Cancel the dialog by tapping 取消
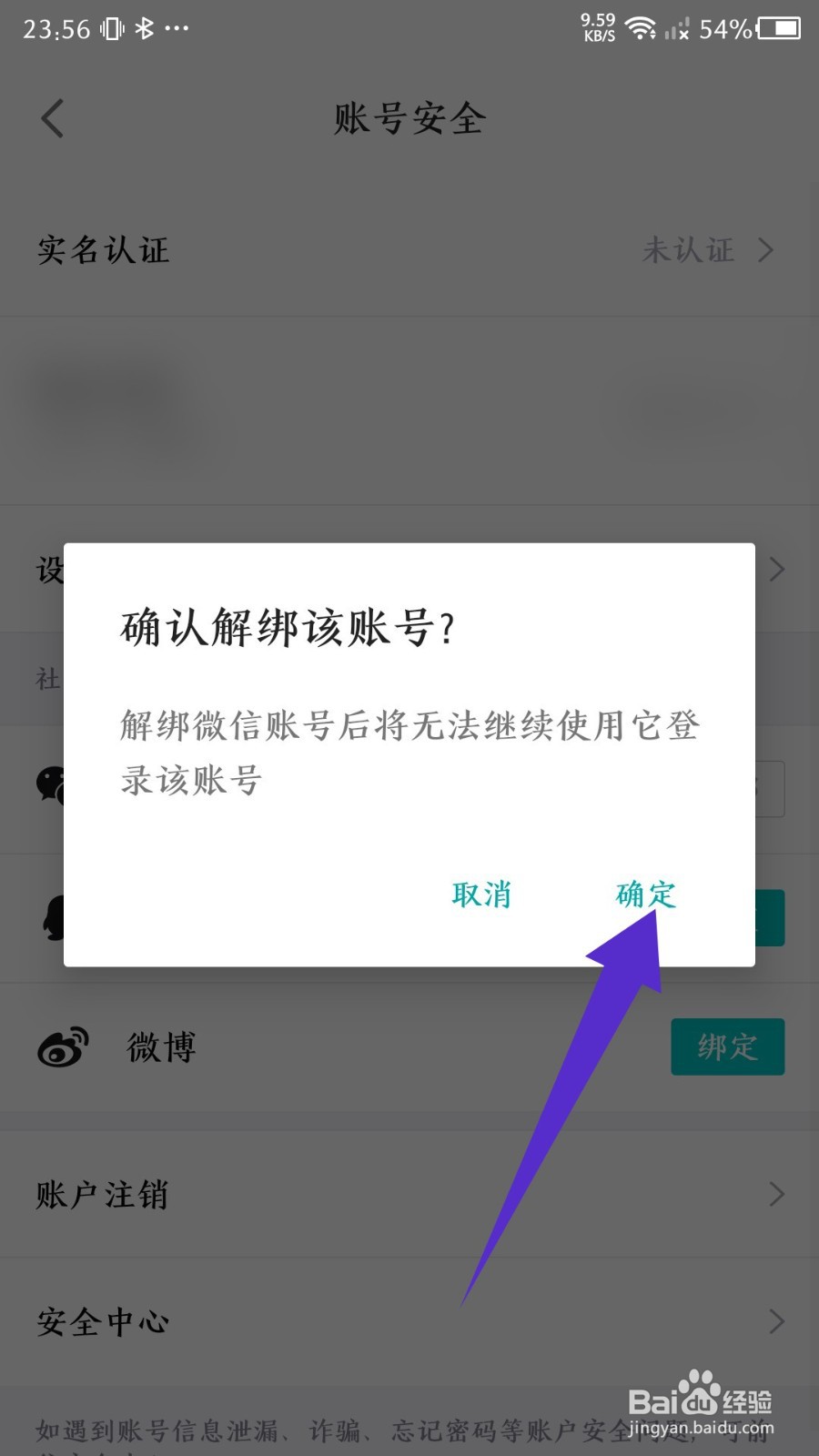 481,895
